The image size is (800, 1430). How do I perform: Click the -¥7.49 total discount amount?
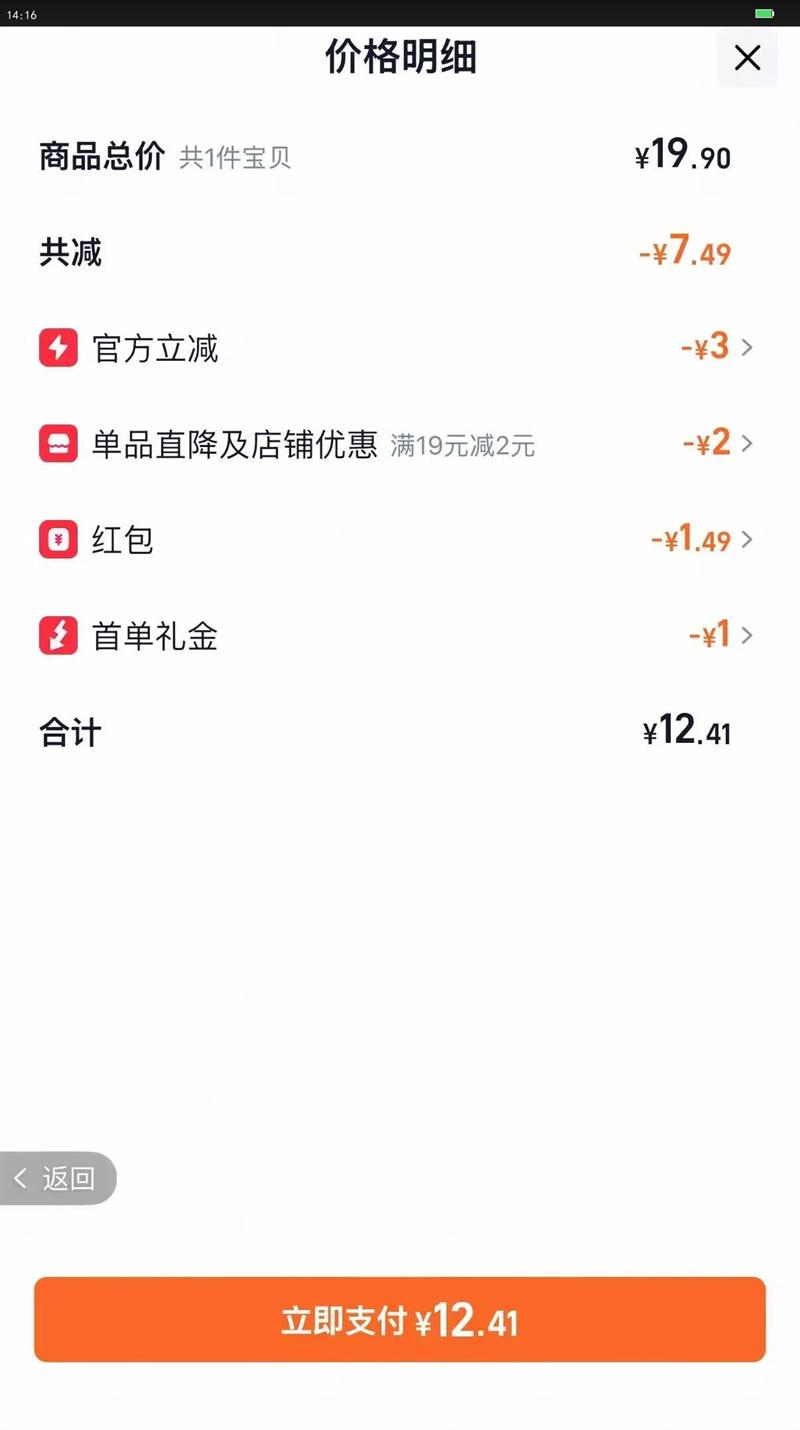pos(685,252)
